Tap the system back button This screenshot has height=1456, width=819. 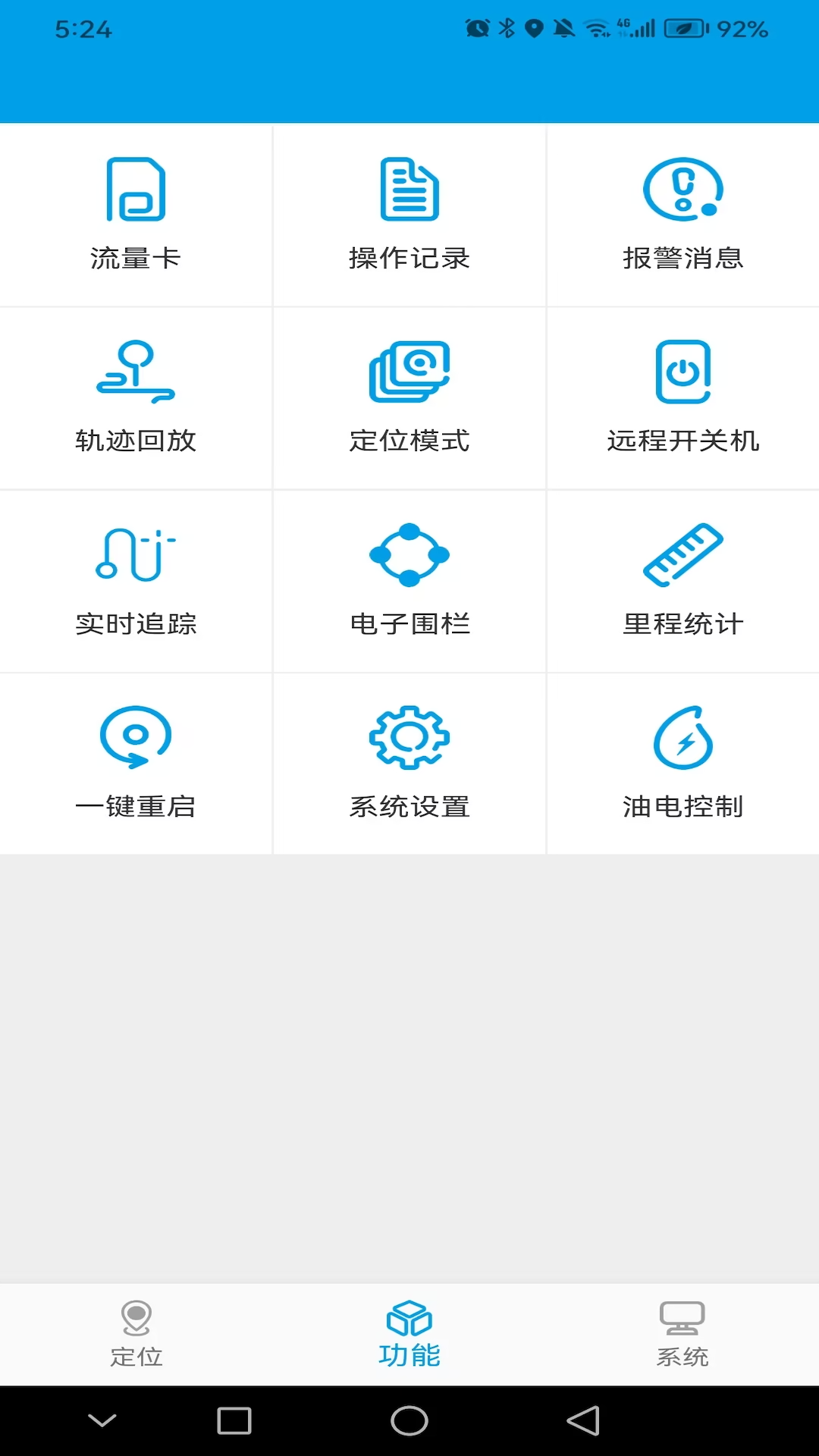(583, 1420)
